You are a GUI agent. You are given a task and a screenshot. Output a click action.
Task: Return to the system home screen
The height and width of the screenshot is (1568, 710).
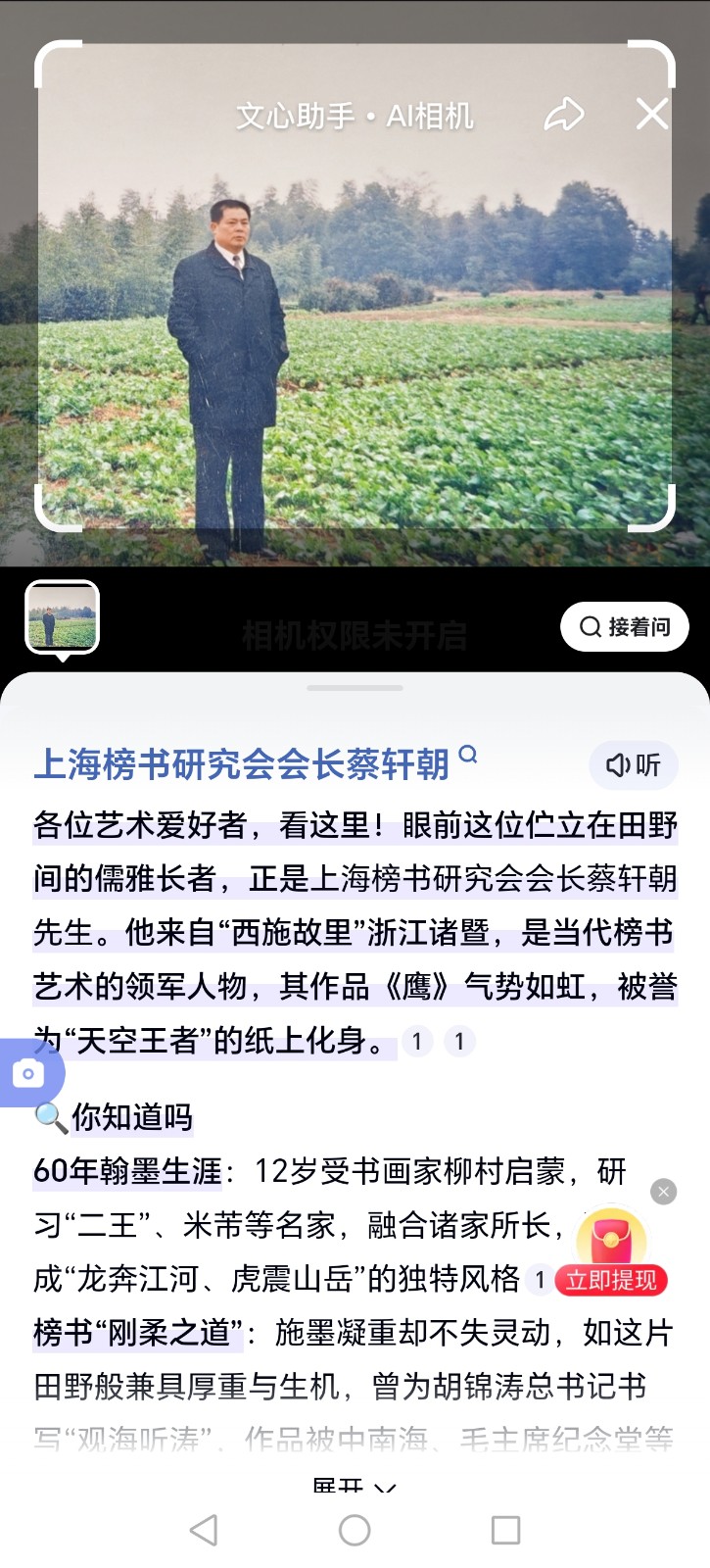355,1530
